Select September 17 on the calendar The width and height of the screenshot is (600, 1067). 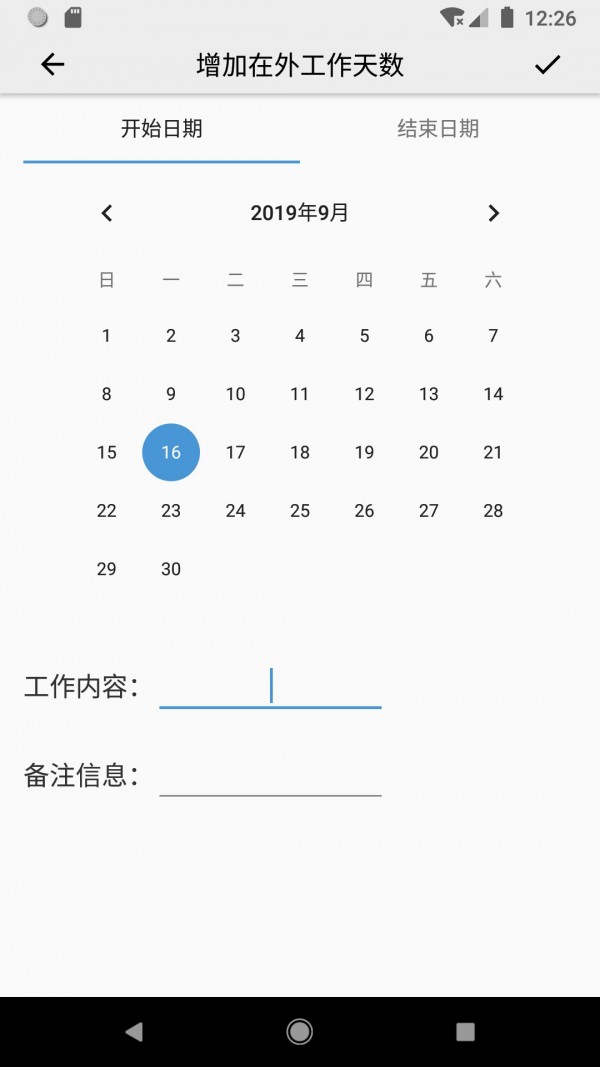pos(235,453)
